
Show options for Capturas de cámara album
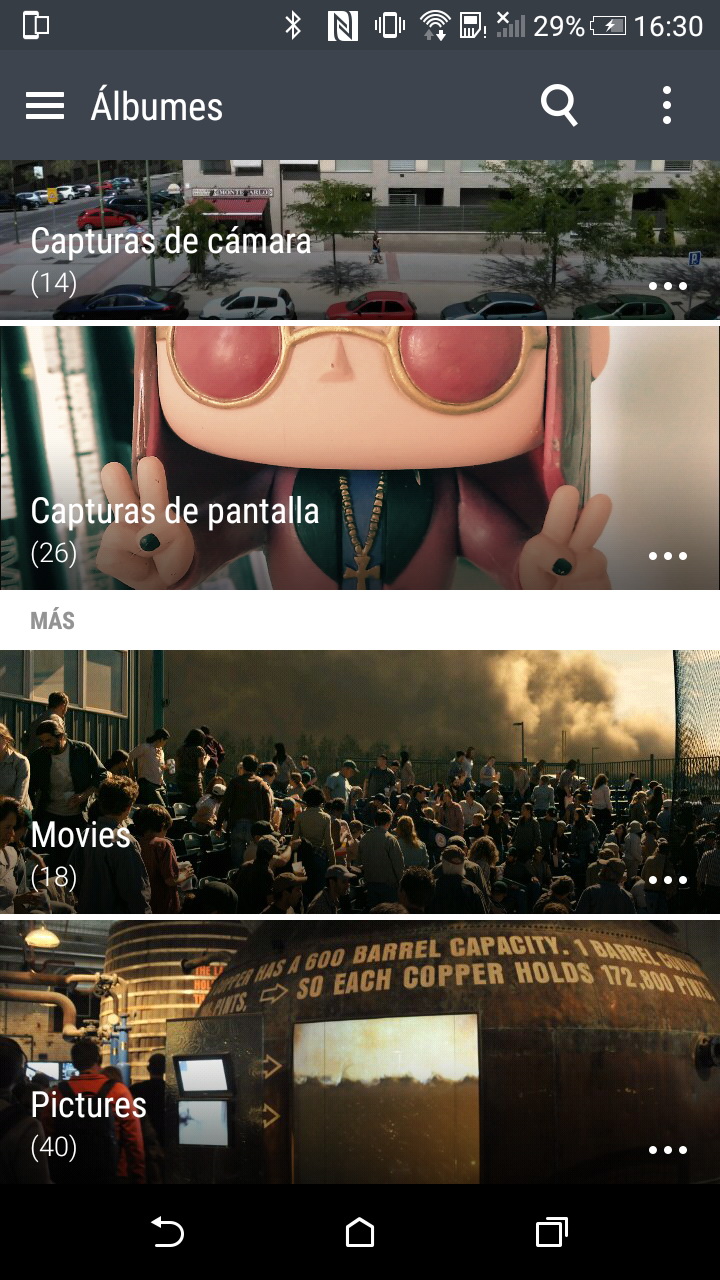667,286
